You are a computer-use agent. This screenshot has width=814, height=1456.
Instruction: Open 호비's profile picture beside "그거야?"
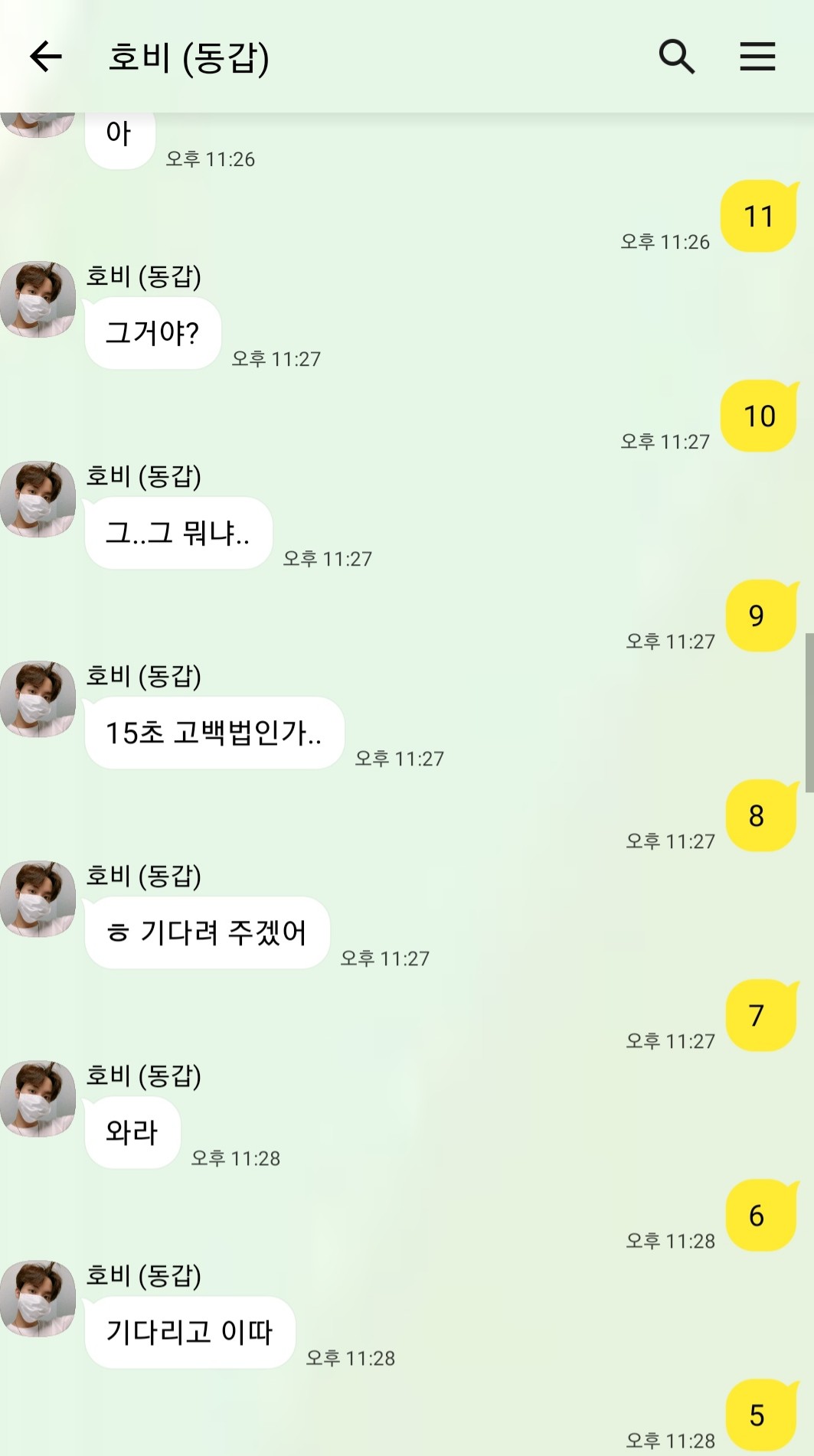[38, 299]
